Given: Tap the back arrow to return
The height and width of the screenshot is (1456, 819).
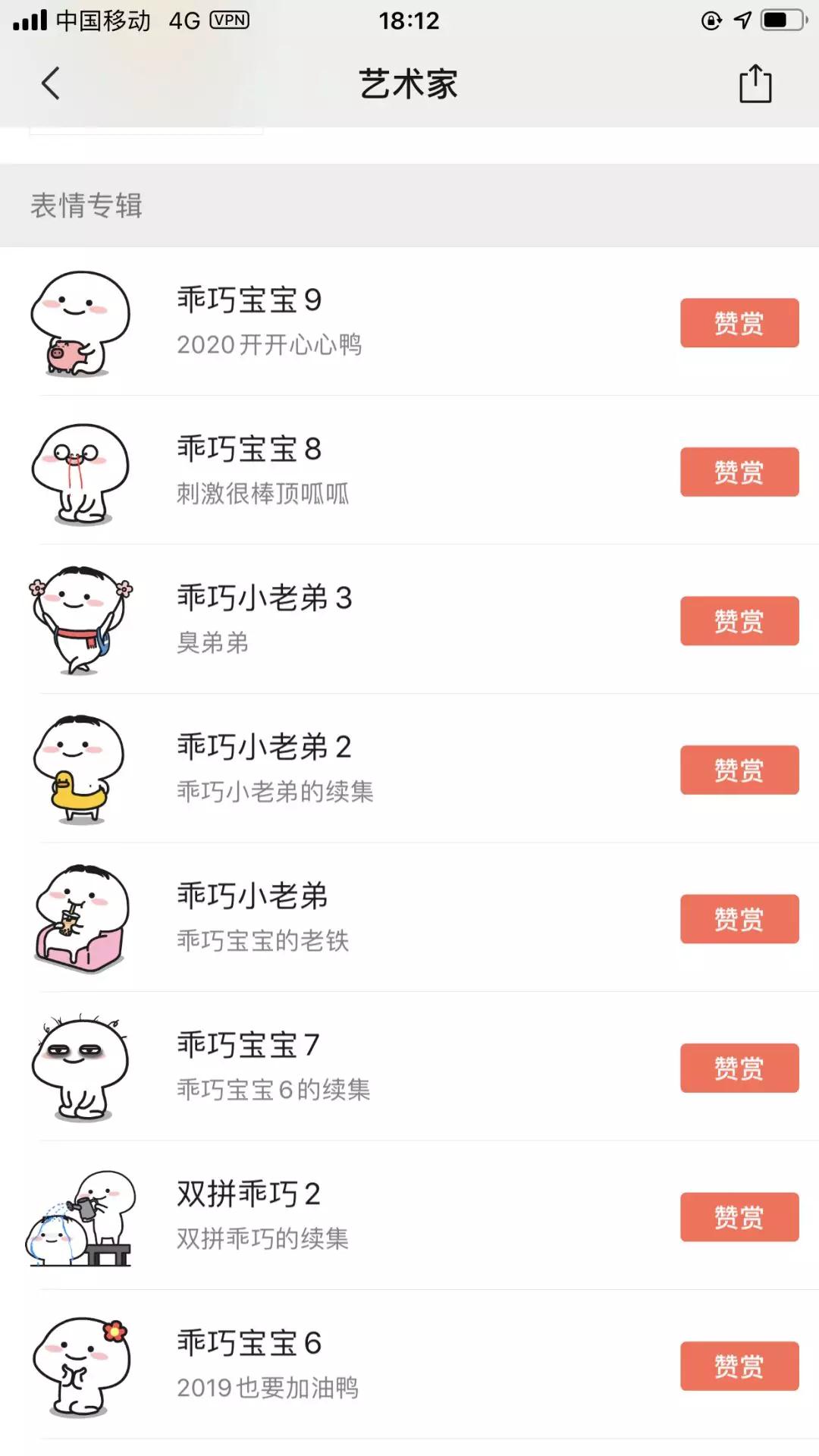Looking at the screenshot, I should coord(50,83).
